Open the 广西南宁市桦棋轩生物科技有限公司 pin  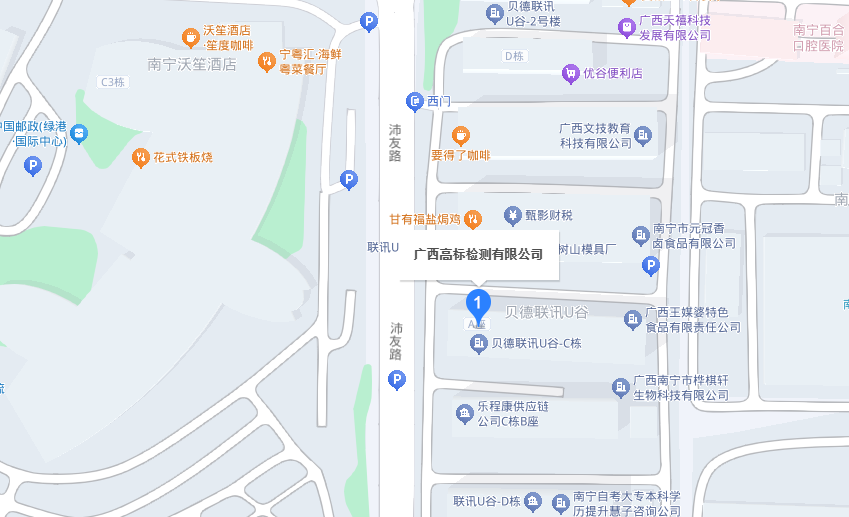(621, 387)
